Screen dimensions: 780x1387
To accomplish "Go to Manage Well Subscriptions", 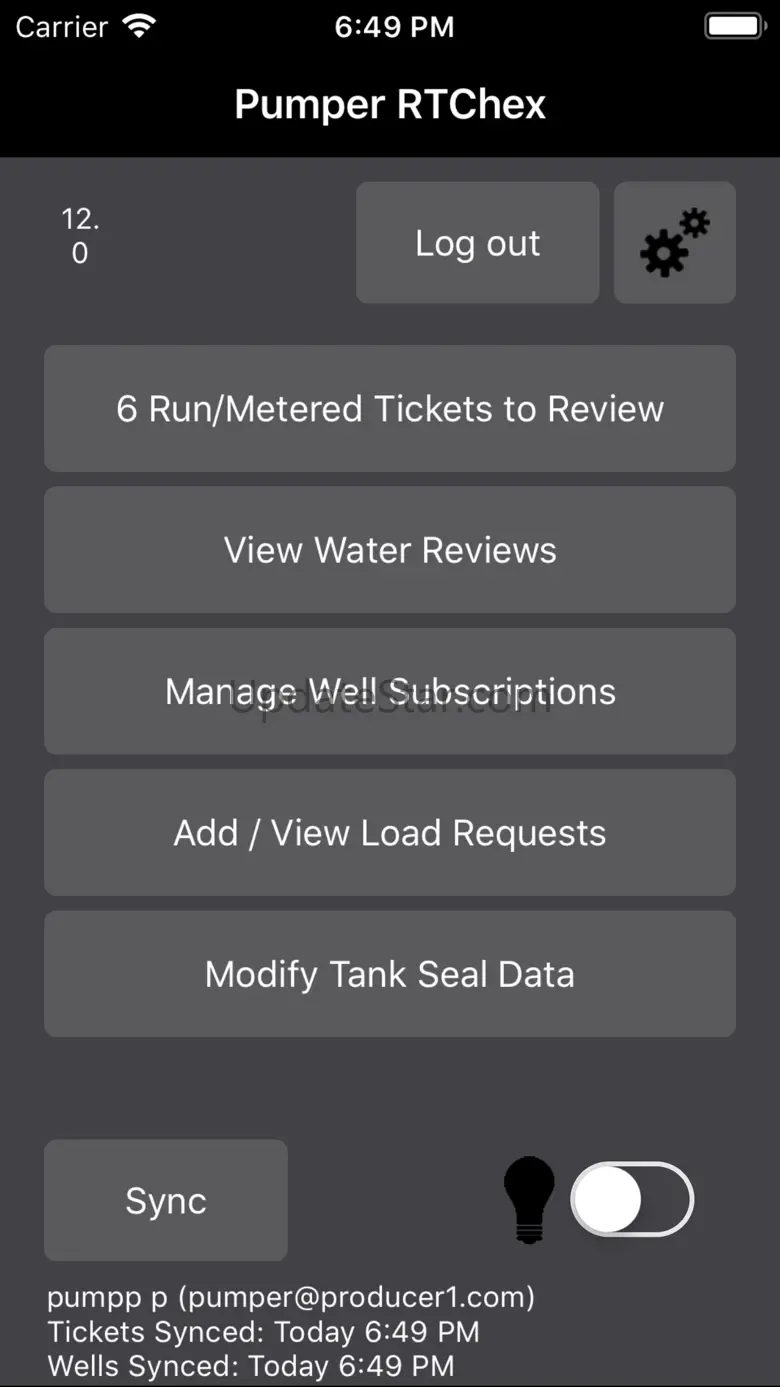I will 390,691.
